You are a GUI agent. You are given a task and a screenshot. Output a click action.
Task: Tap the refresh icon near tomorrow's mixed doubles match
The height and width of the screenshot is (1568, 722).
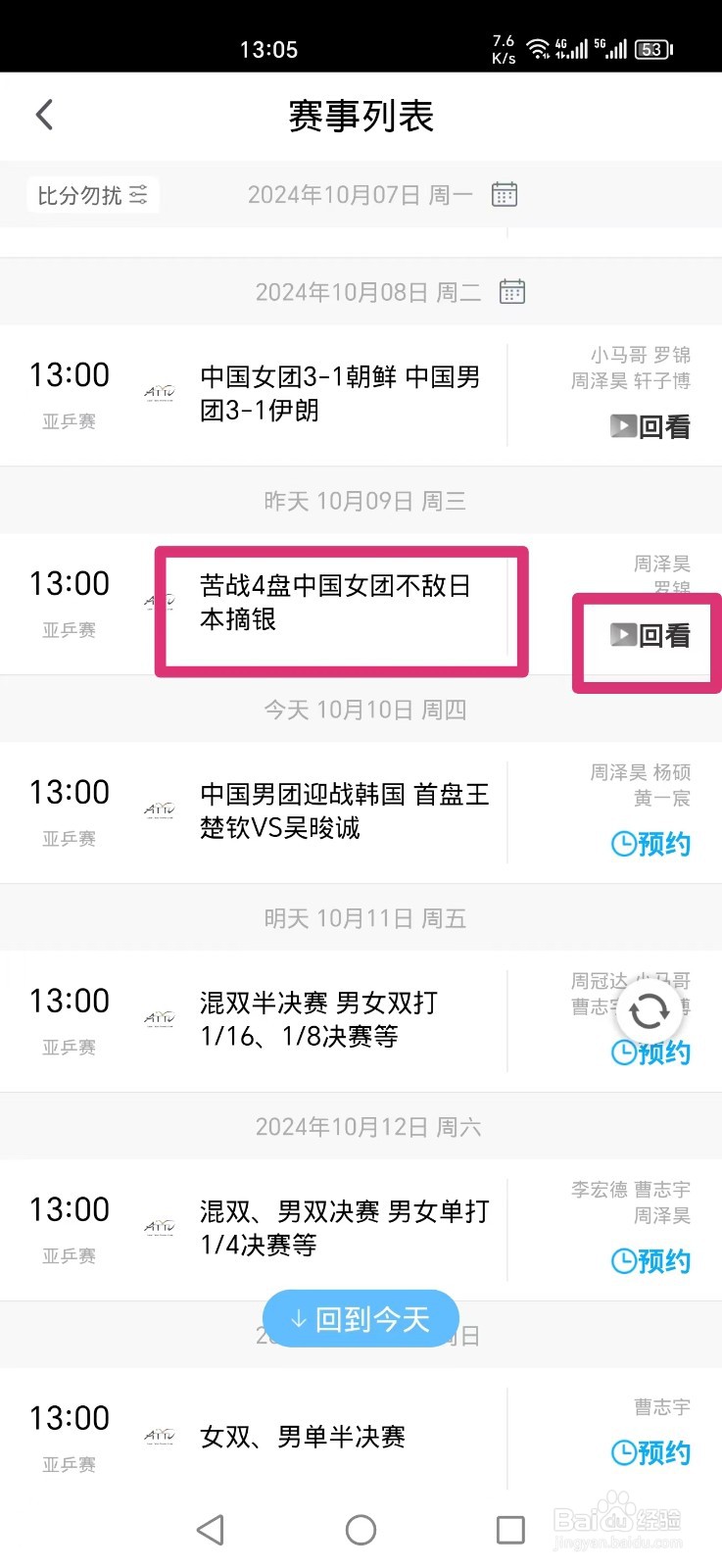pos(650,1010)
